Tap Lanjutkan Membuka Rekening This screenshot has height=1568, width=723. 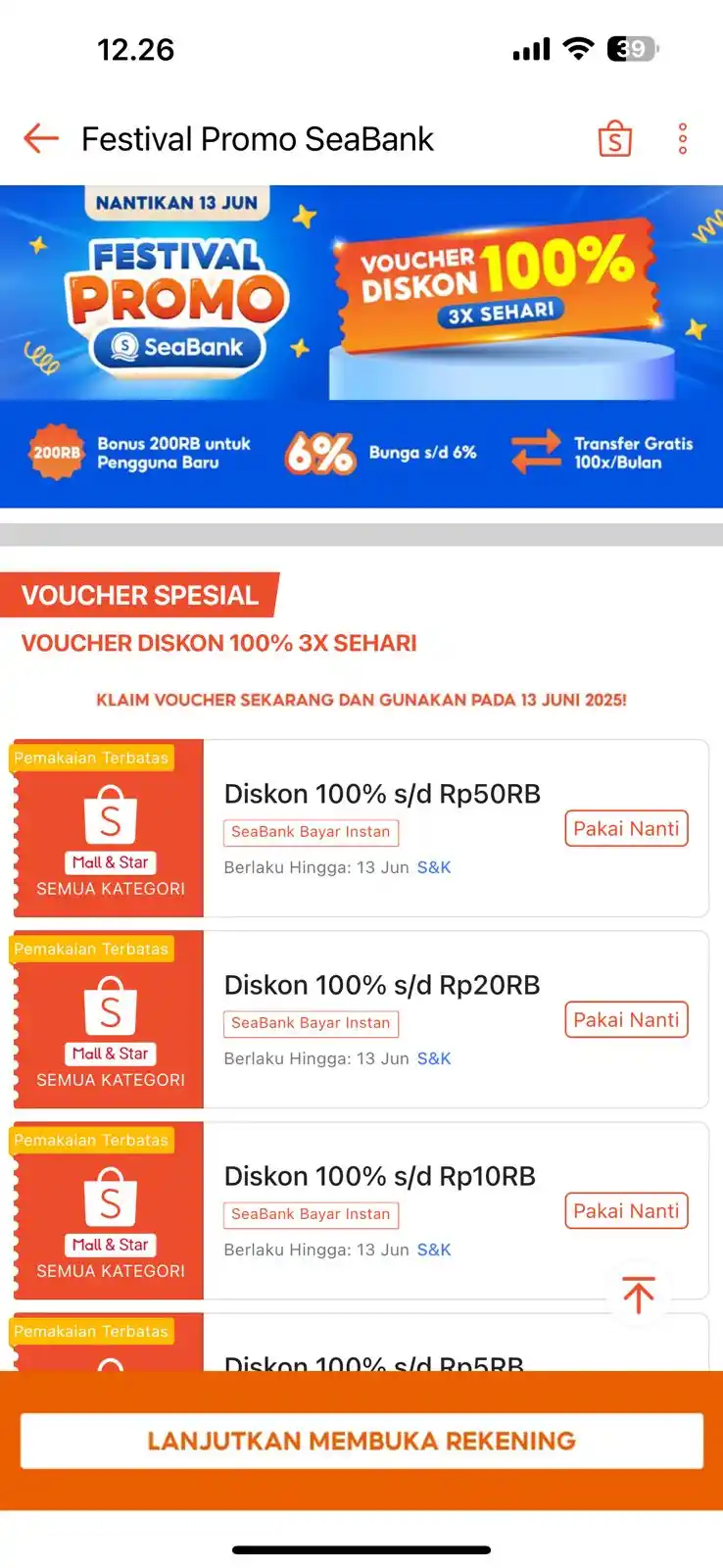[x=361, y=1441]
